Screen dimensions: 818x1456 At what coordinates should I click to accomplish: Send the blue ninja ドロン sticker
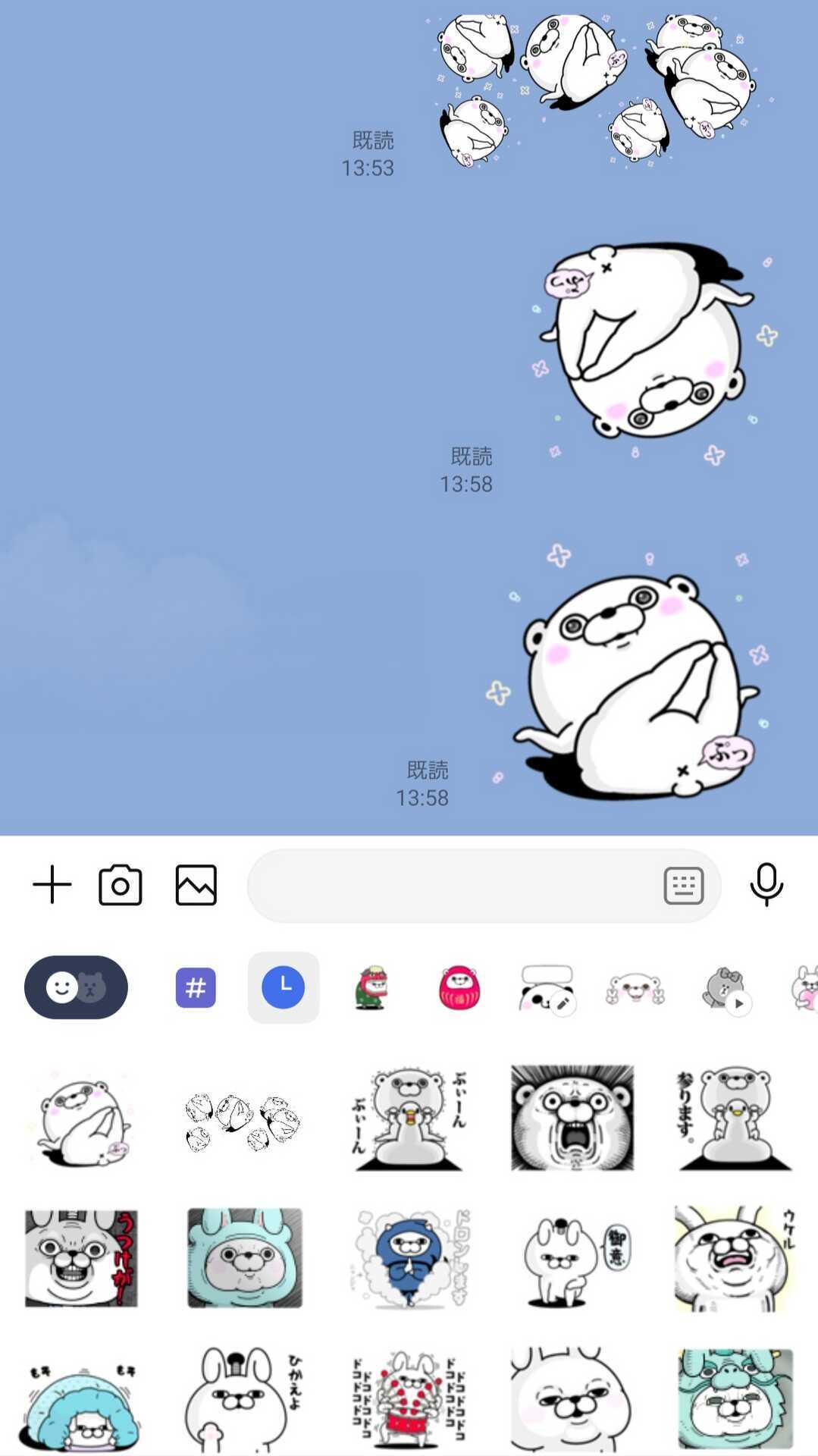click(410, 1259)
